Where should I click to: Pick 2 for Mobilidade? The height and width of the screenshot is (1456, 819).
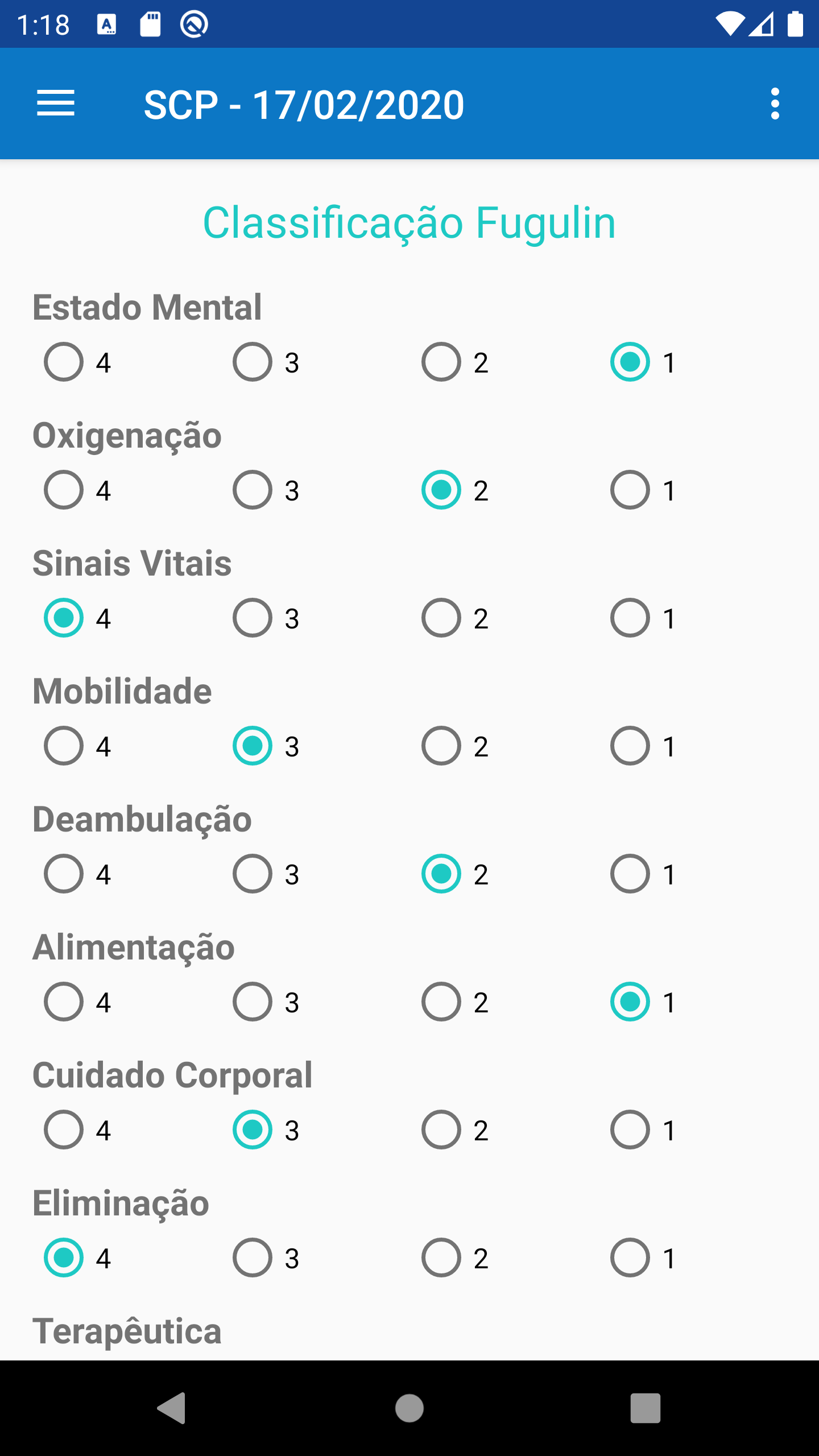pos(441,746)
